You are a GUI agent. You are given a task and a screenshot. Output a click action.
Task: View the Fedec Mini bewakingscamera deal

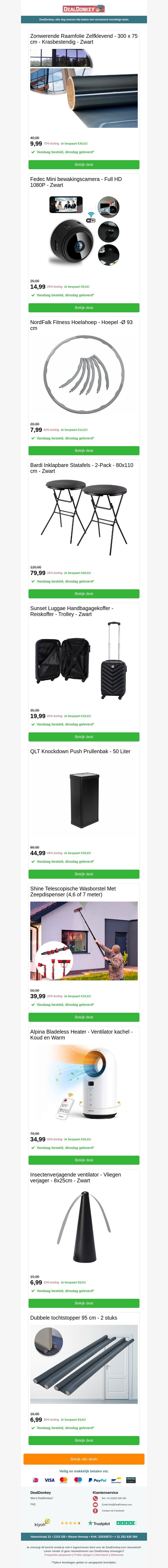coord(84,307)
